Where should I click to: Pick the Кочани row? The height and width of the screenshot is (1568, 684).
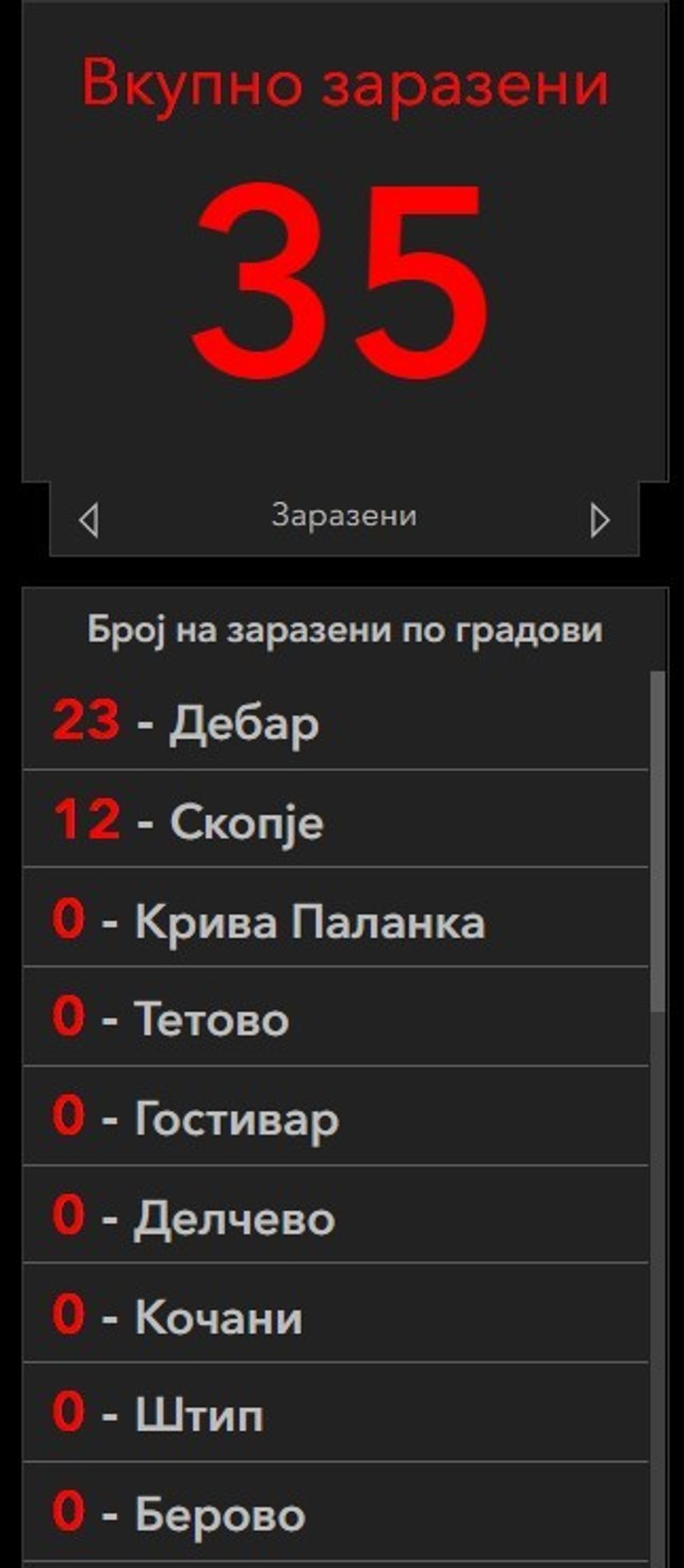pos(335,1316)
